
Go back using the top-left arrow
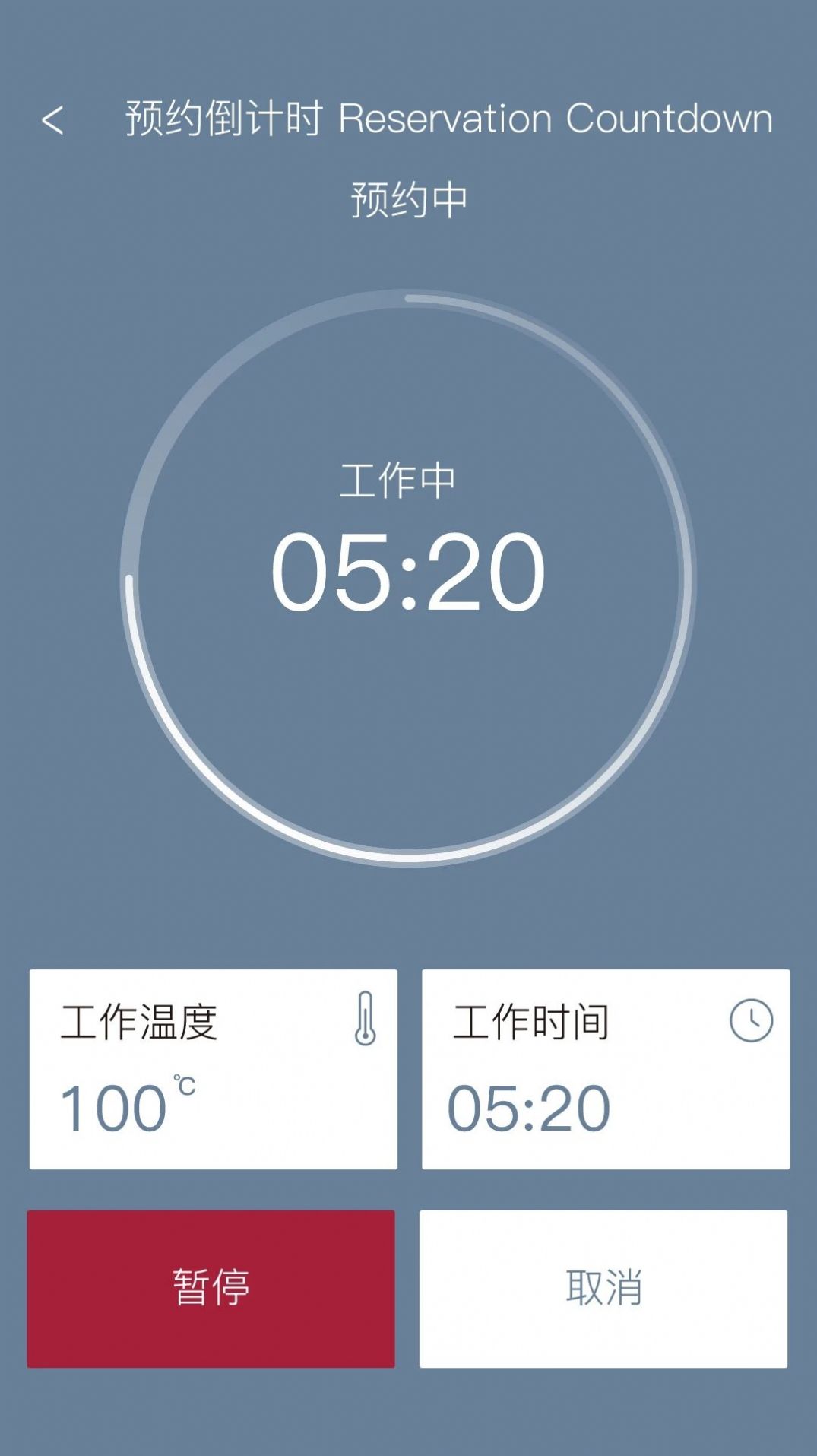coord(52,120)
